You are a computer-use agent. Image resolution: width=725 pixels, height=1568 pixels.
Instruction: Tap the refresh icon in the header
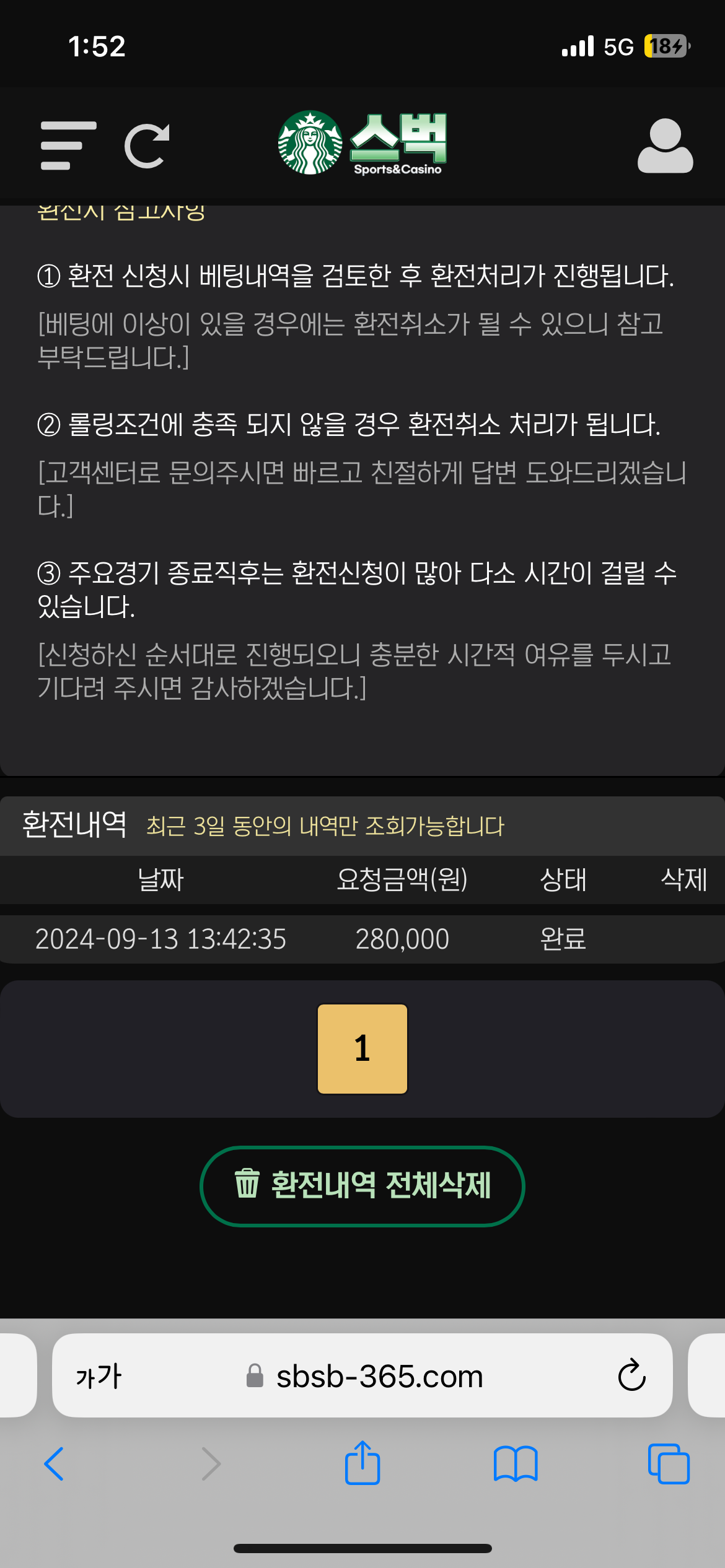point(147,146)
